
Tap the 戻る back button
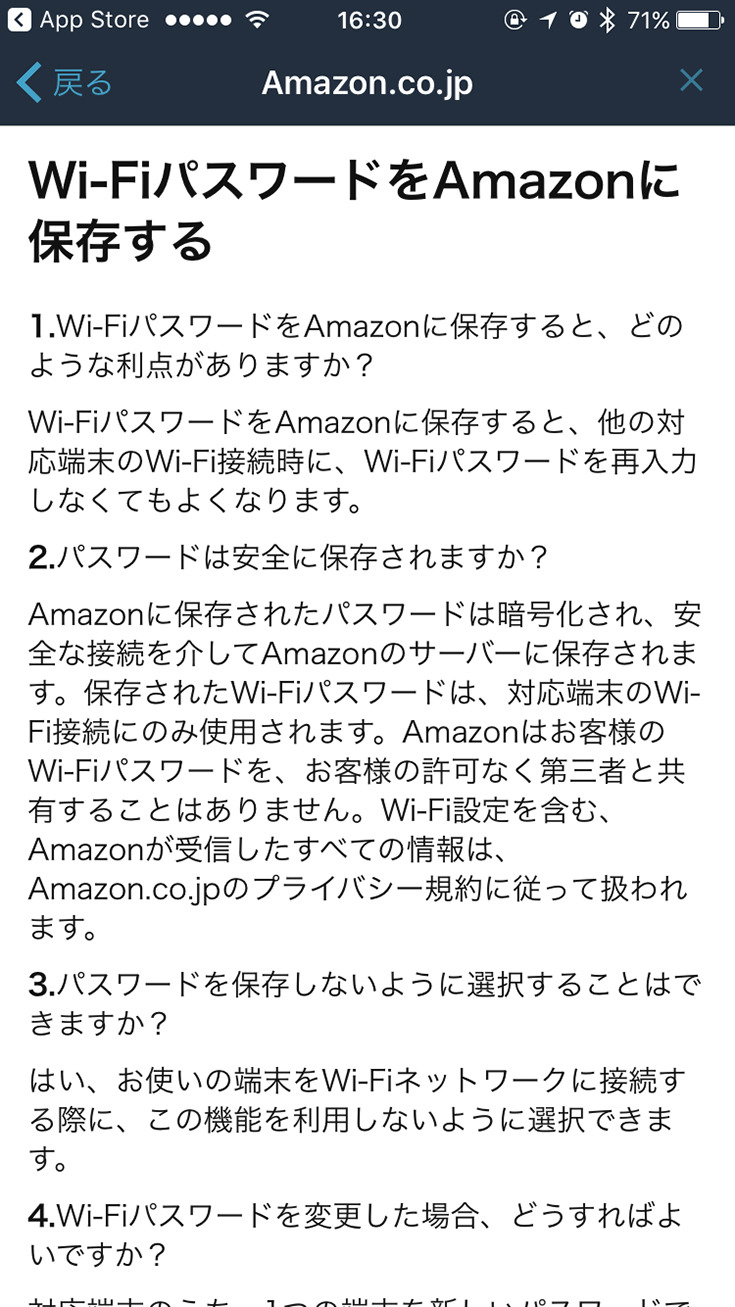click(65, 82)
